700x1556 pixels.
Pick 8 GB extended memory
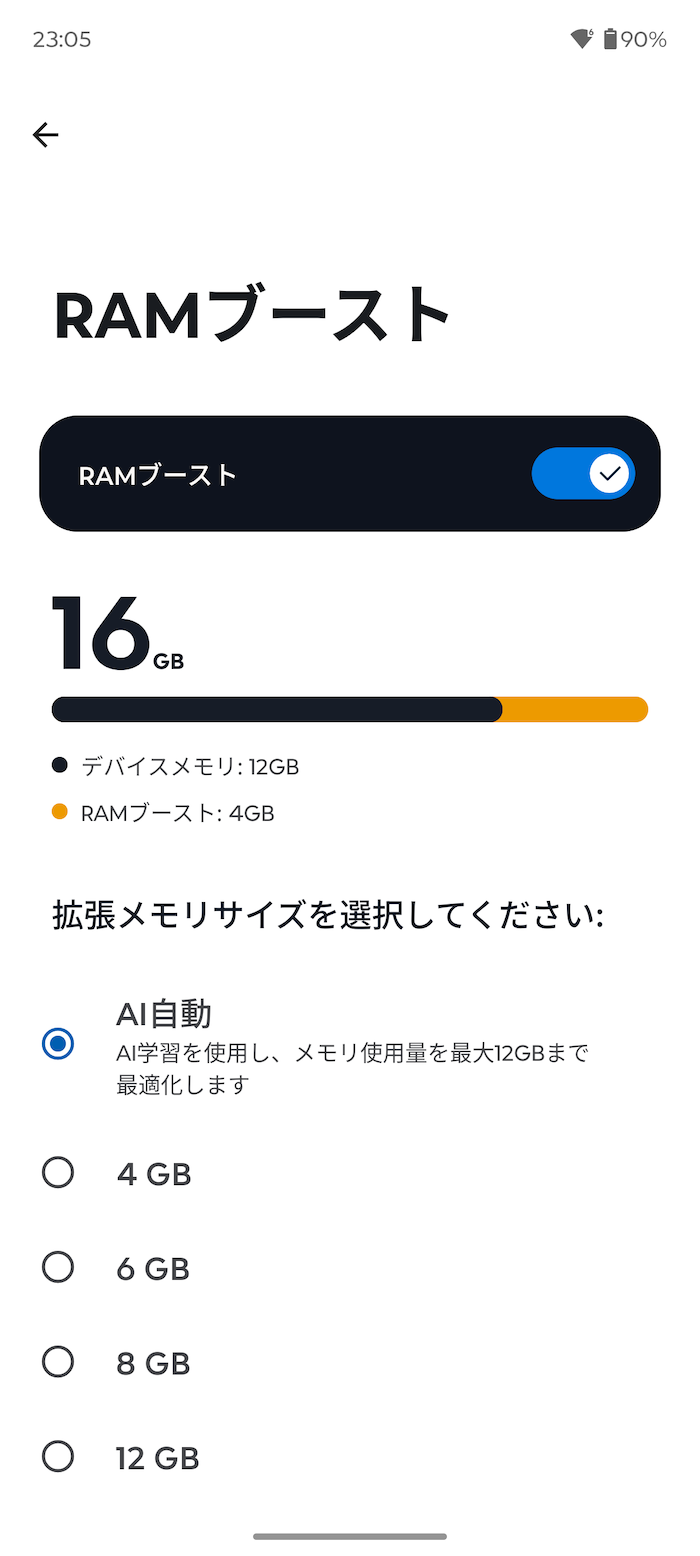click(x=350, y=1363)
